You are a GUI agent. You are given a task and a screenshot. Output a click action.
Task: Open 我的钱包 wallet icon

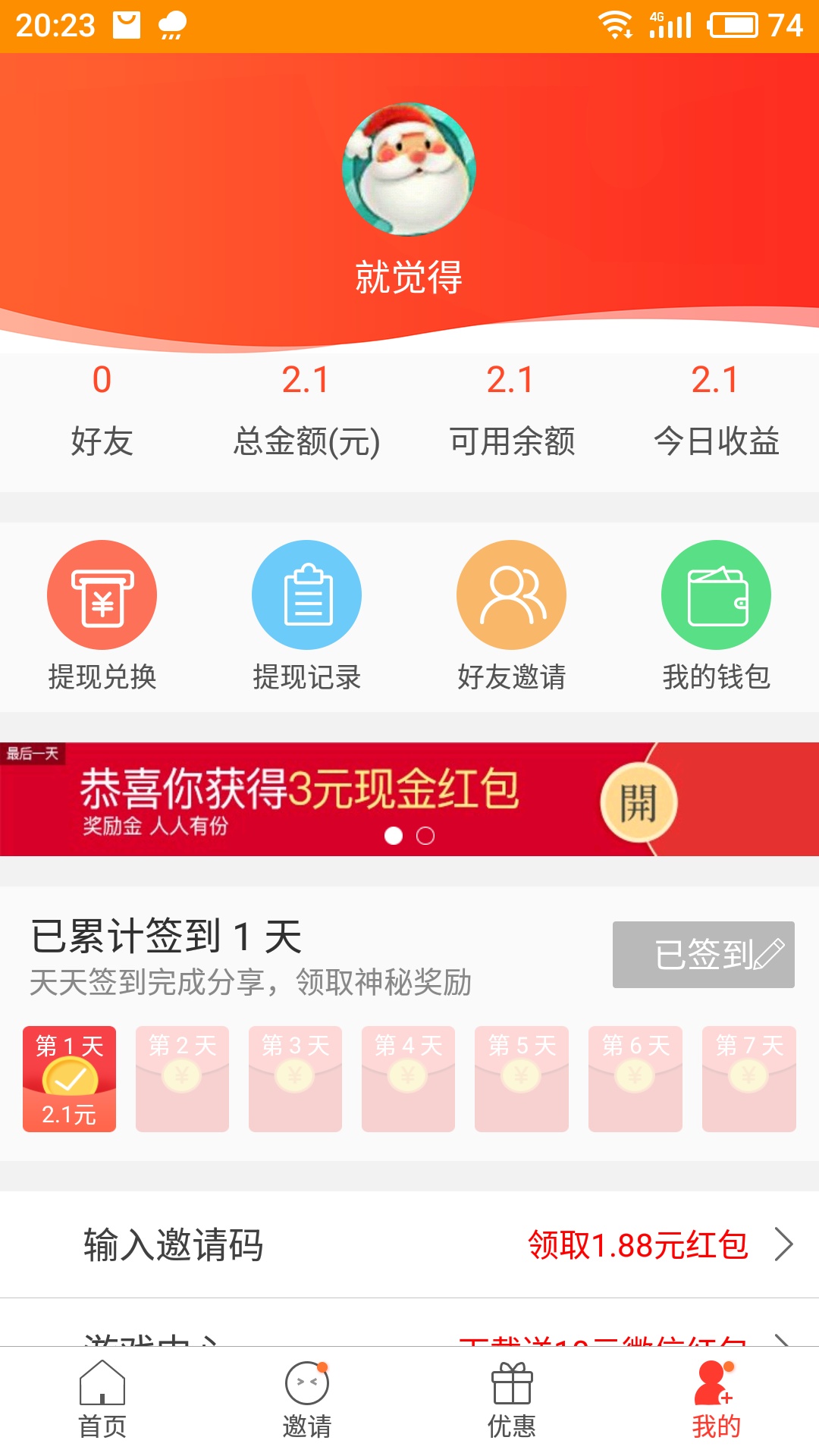pos(715,595)
